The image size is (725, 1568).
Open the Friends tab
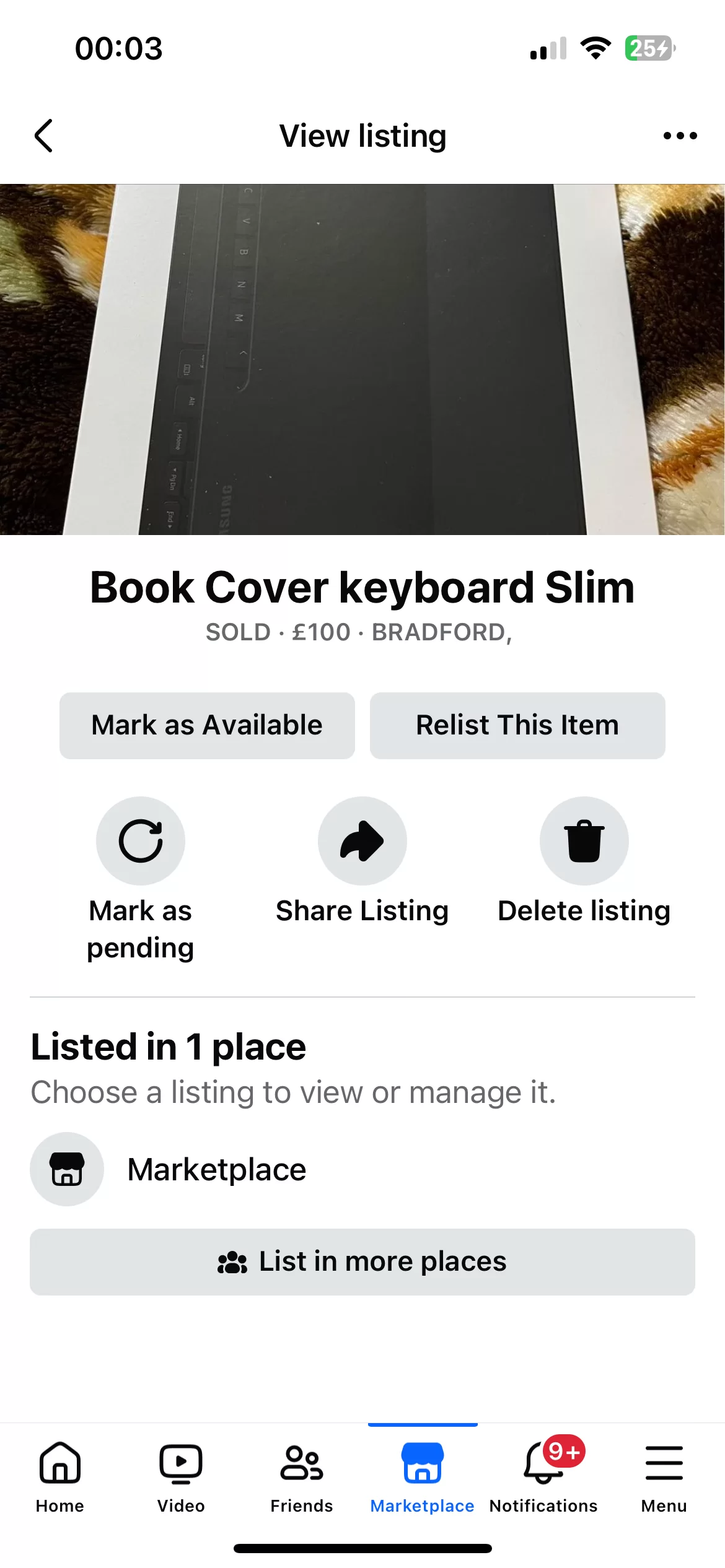point(302,1476)
